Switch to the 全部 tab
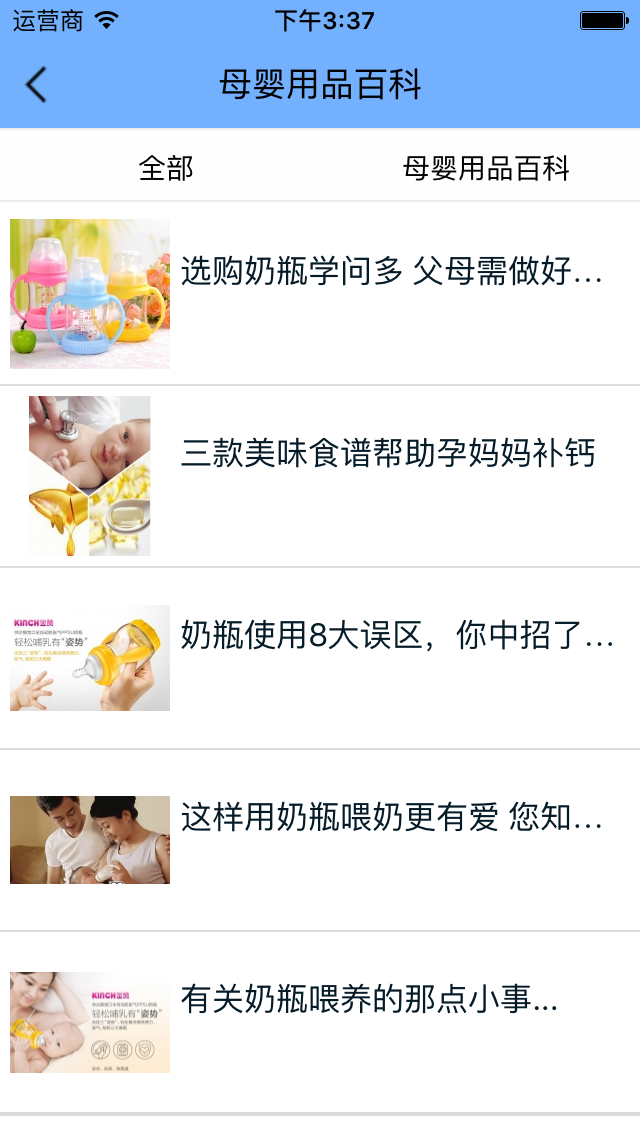Image resolution: width=640 pixels, height=1136 pixels. [166, 168]
